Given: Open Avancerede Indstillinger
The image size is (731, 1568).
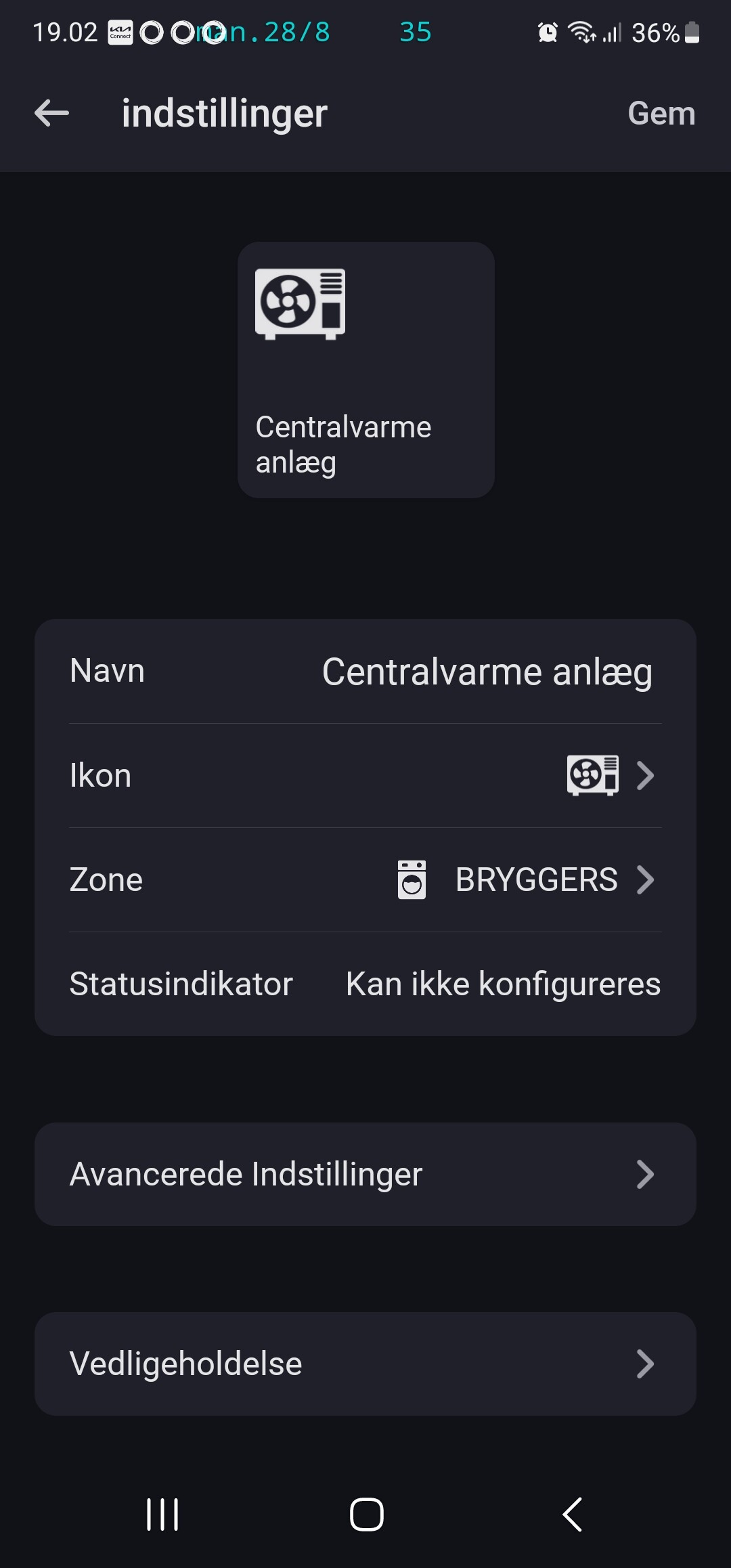Looking at the screenshot, I should [x=365, y=1175].
